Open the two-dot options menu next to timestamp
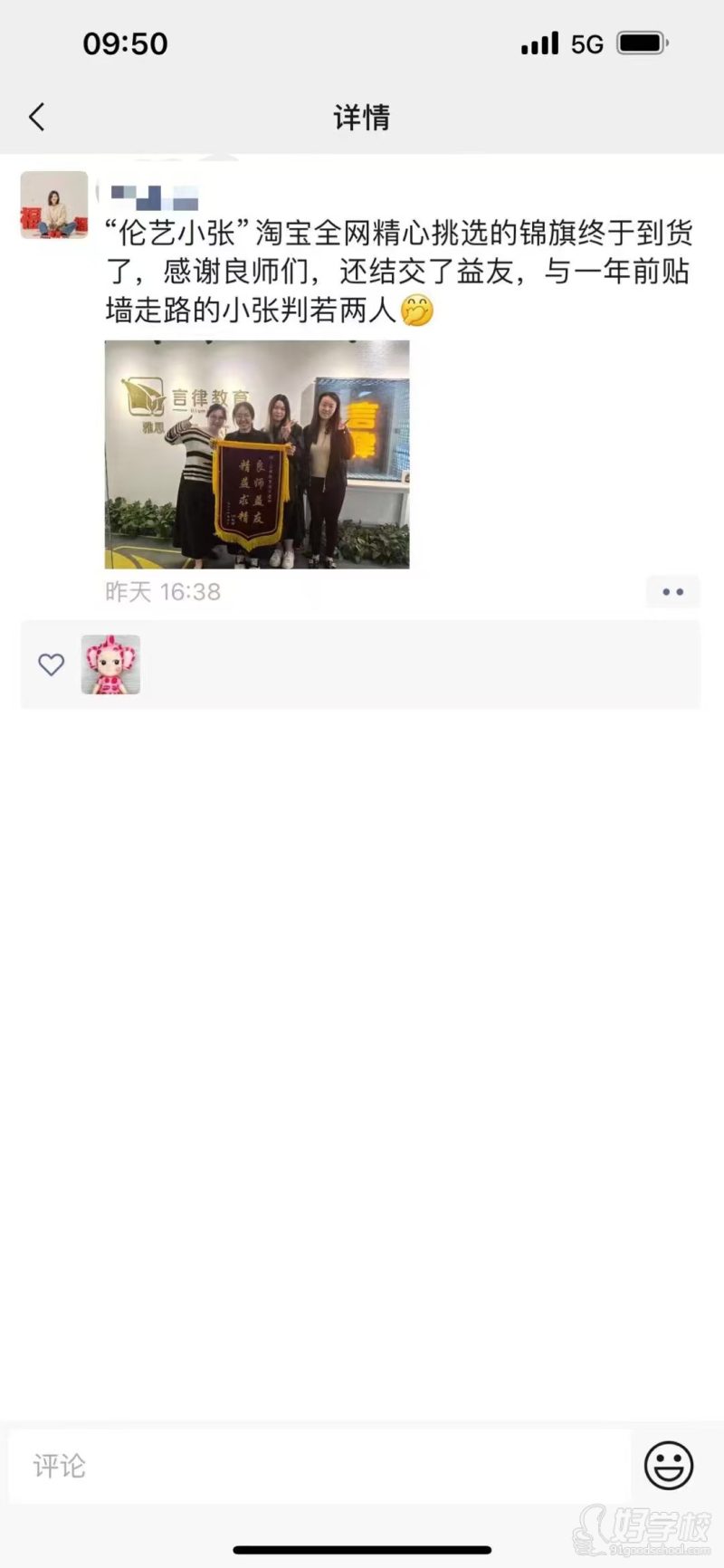 click(x=672, y=591)
